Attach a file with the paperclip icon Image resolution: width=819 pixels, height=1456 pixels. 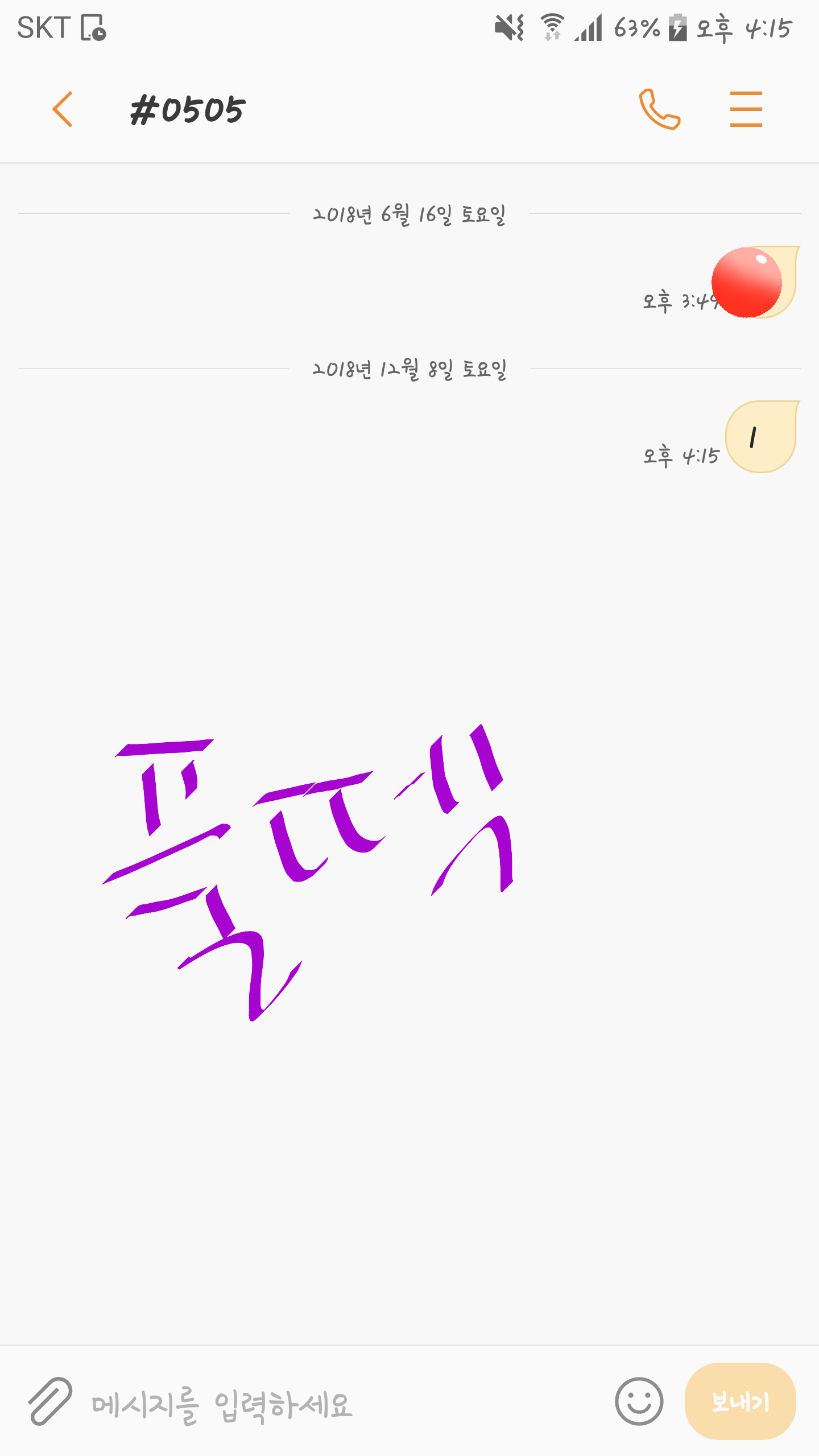coord(50,1403)
